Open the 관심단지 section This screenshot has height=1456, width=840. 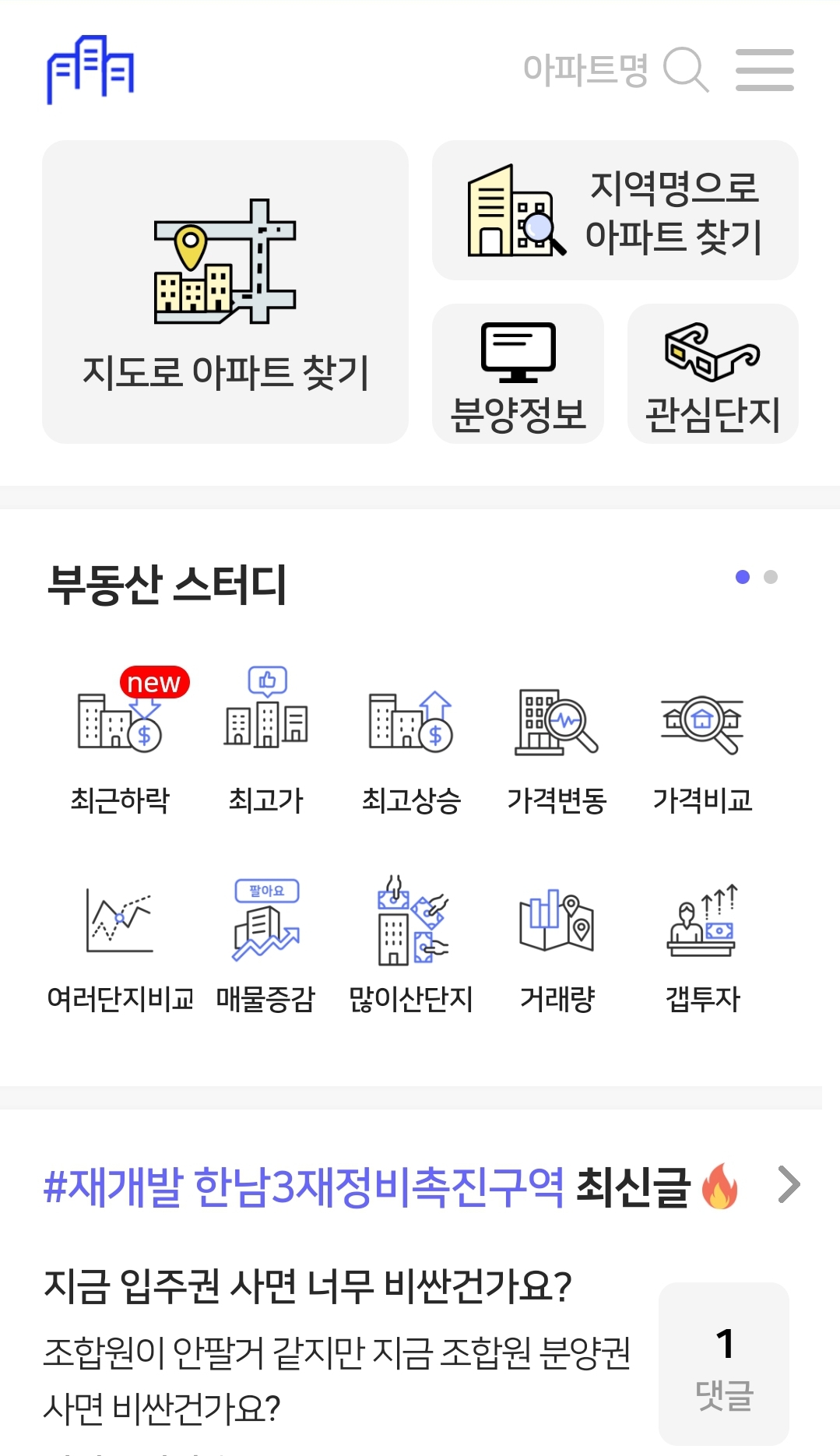[x=712, y=374]
